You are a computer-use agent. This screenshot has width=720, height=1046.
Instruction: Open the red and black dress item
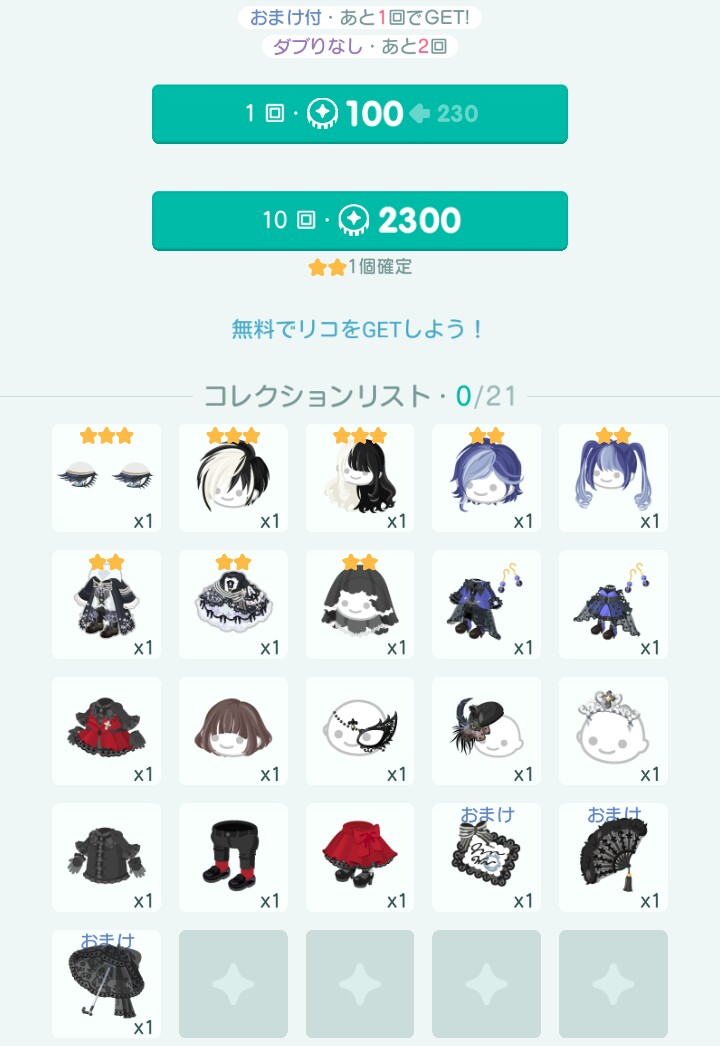pyautogui.click(x=106, y=731)
